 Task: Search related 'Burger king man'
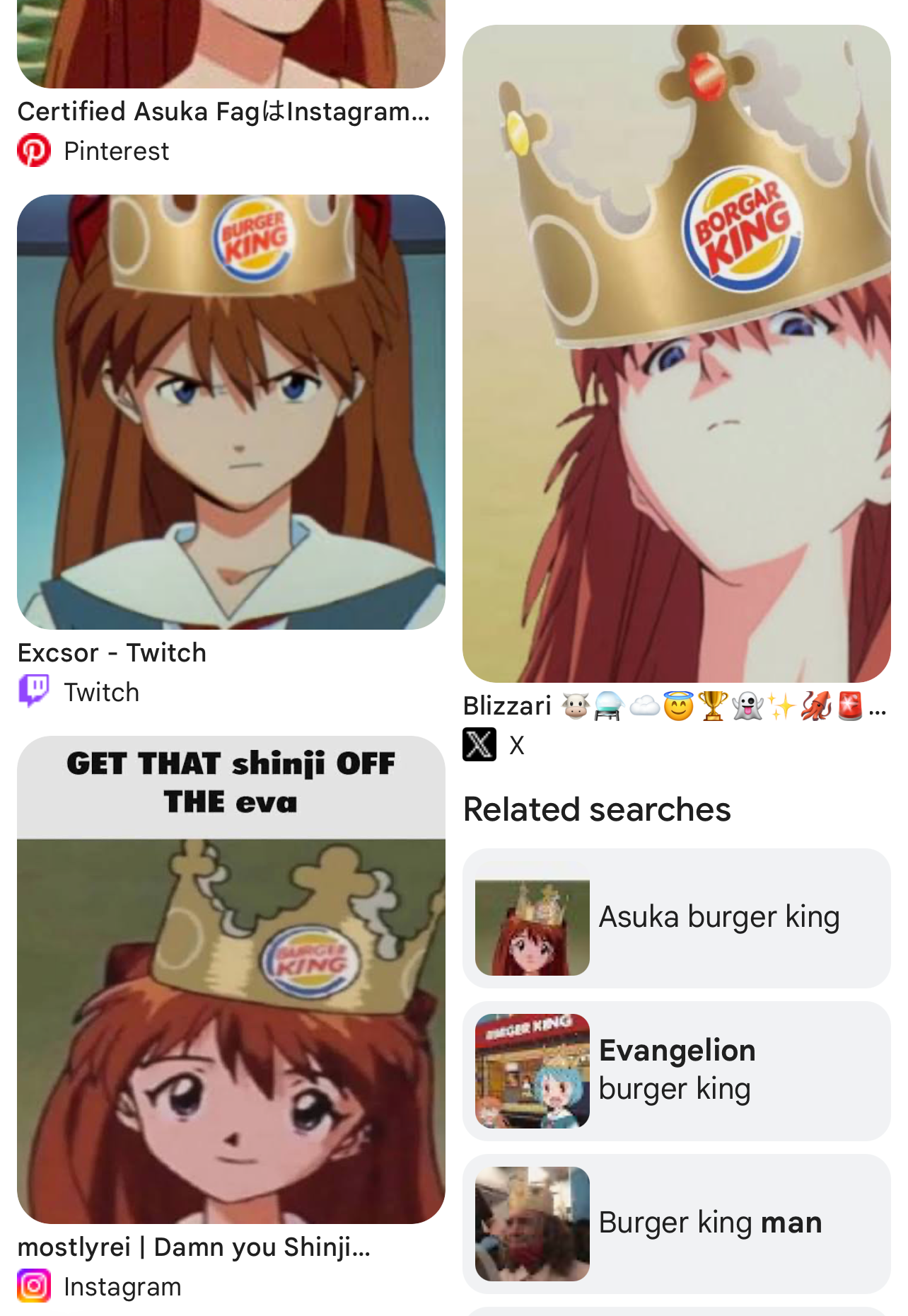coord(676,1223)
